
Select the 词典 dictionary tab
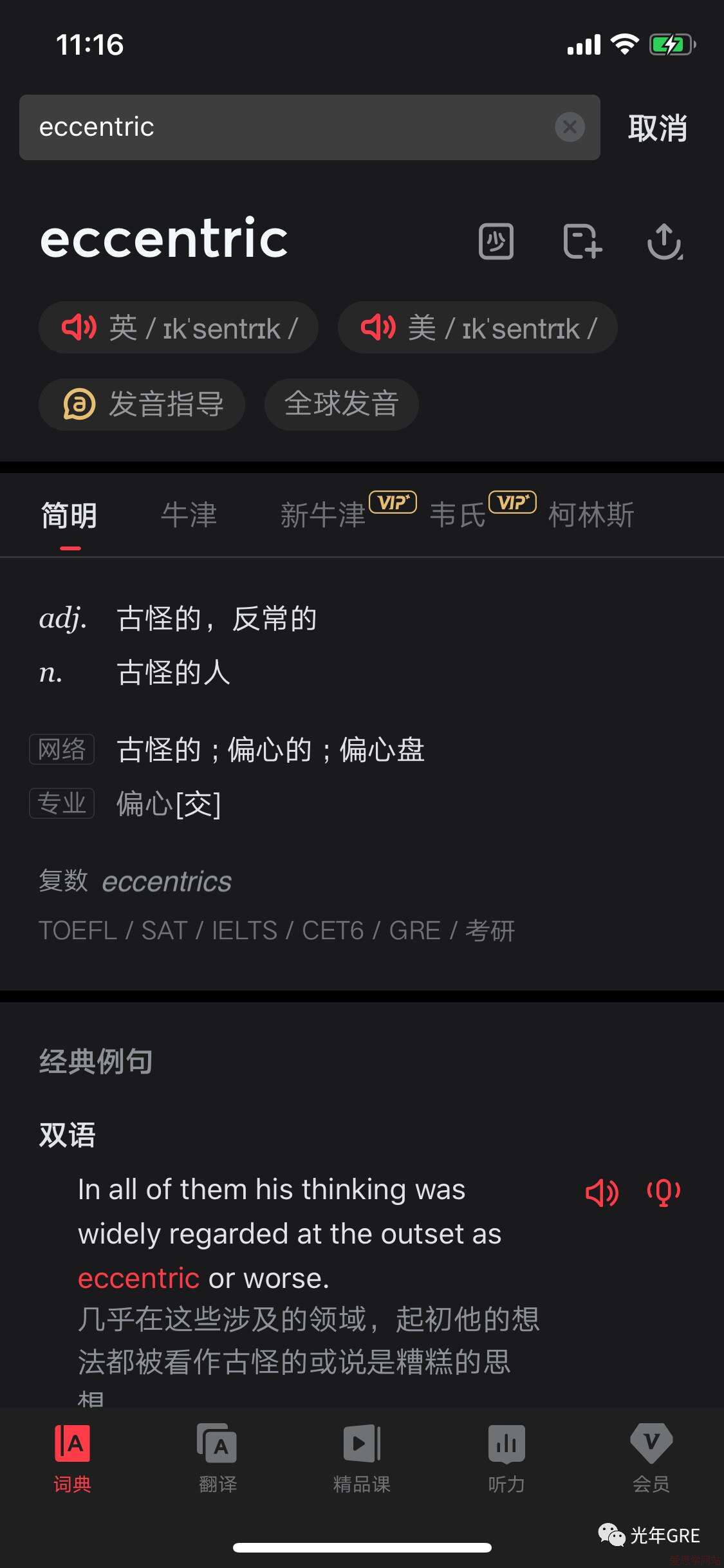(71, 1462)
